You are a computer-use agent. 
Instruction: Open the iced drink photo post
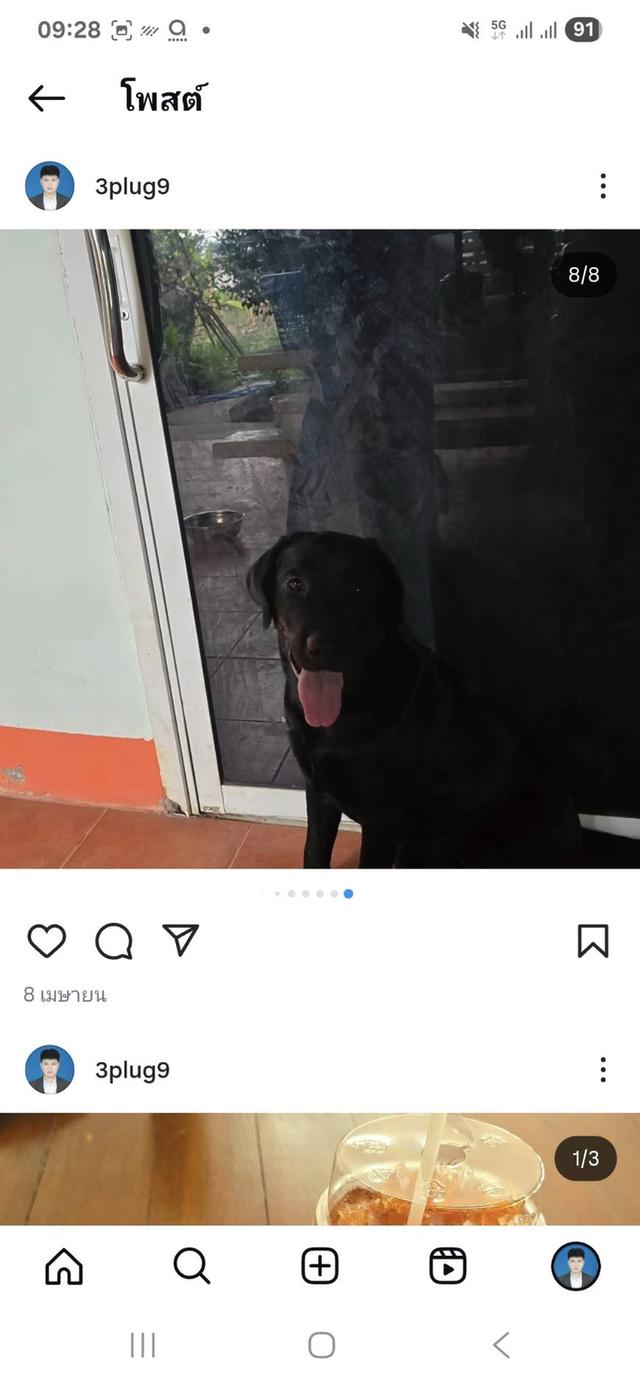tap(320, 1168)
